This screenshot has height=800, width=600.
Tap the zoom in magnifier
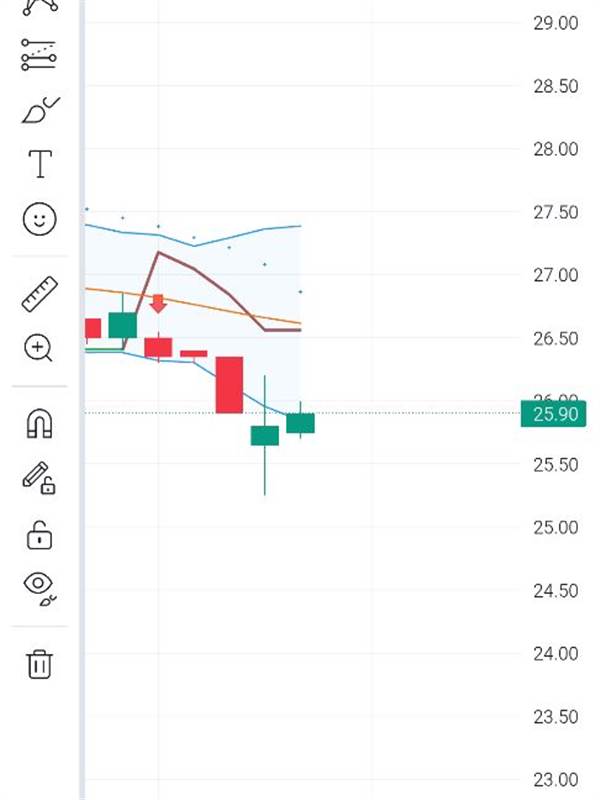tap(38, 348)
